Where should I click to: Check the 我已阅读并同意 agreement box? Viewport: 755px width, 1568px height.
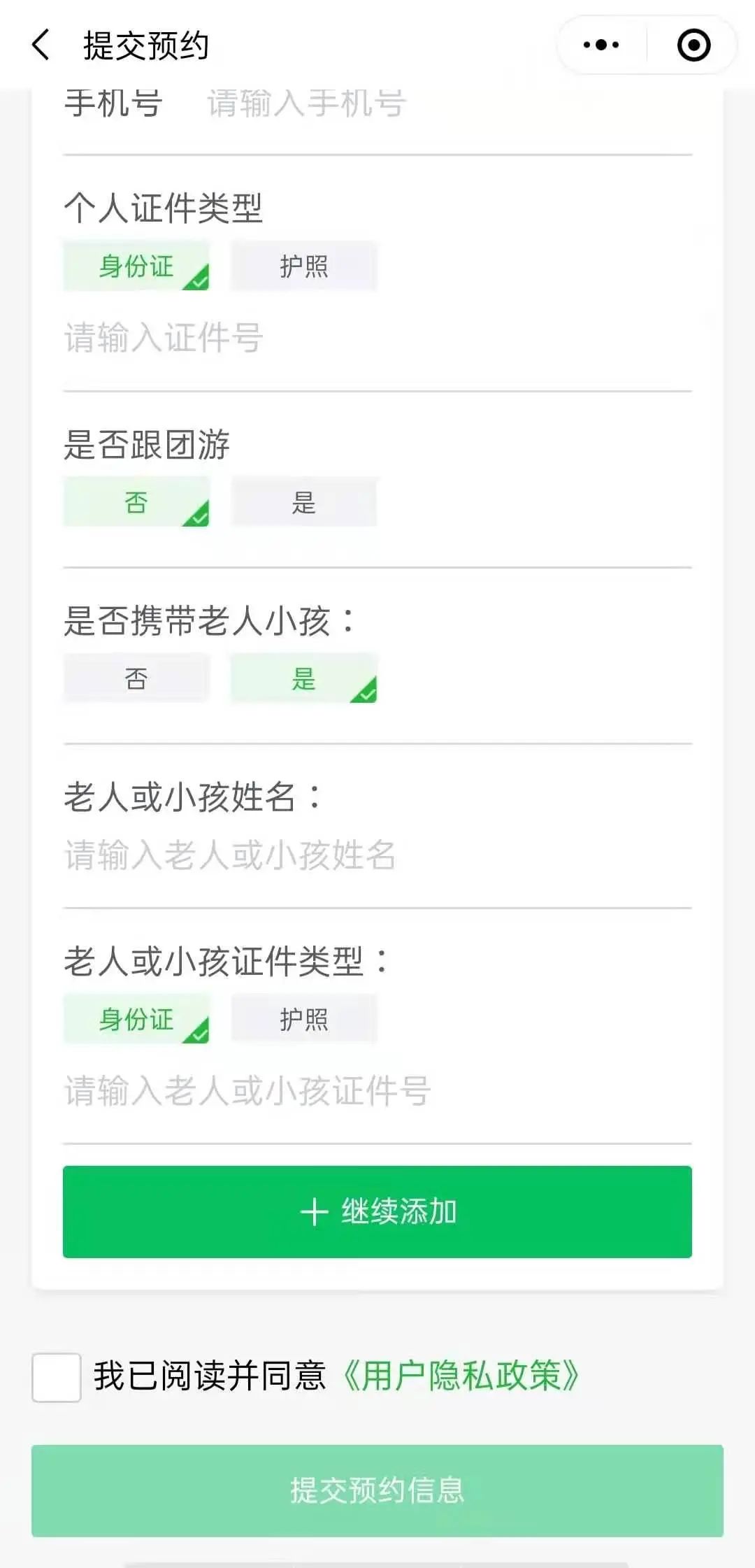click(57, 1377)
